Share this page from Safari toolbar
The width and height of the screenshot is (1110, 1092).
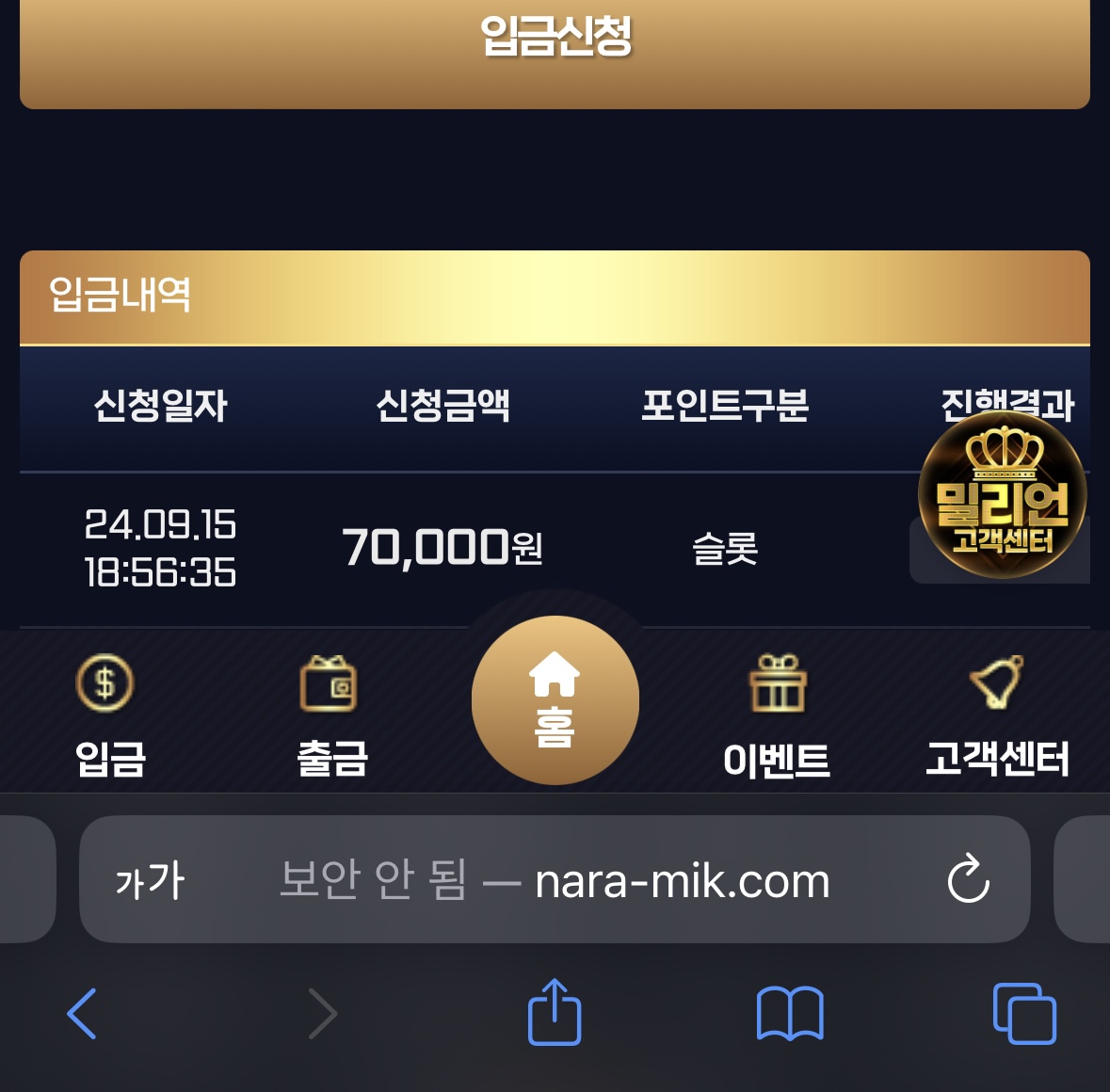555,1012
